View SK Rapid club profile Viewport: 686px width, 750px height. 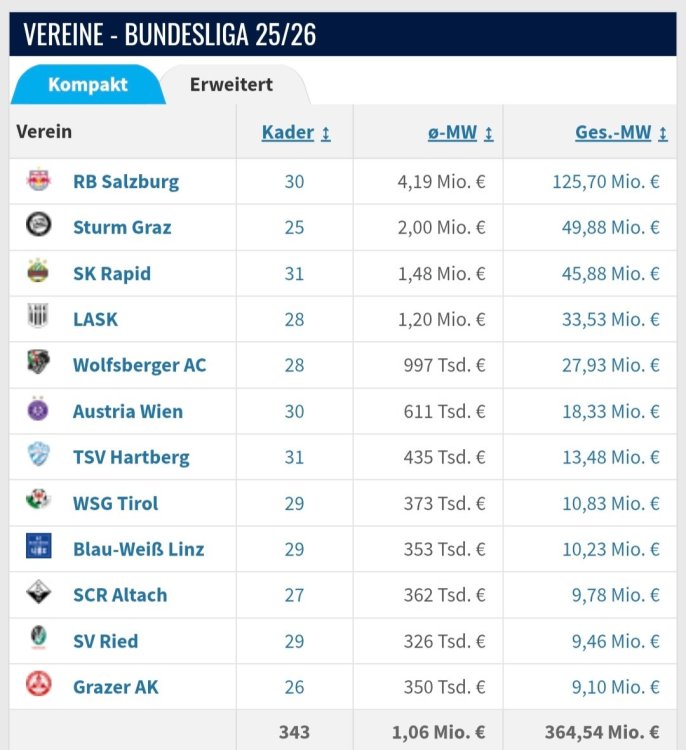112,273
